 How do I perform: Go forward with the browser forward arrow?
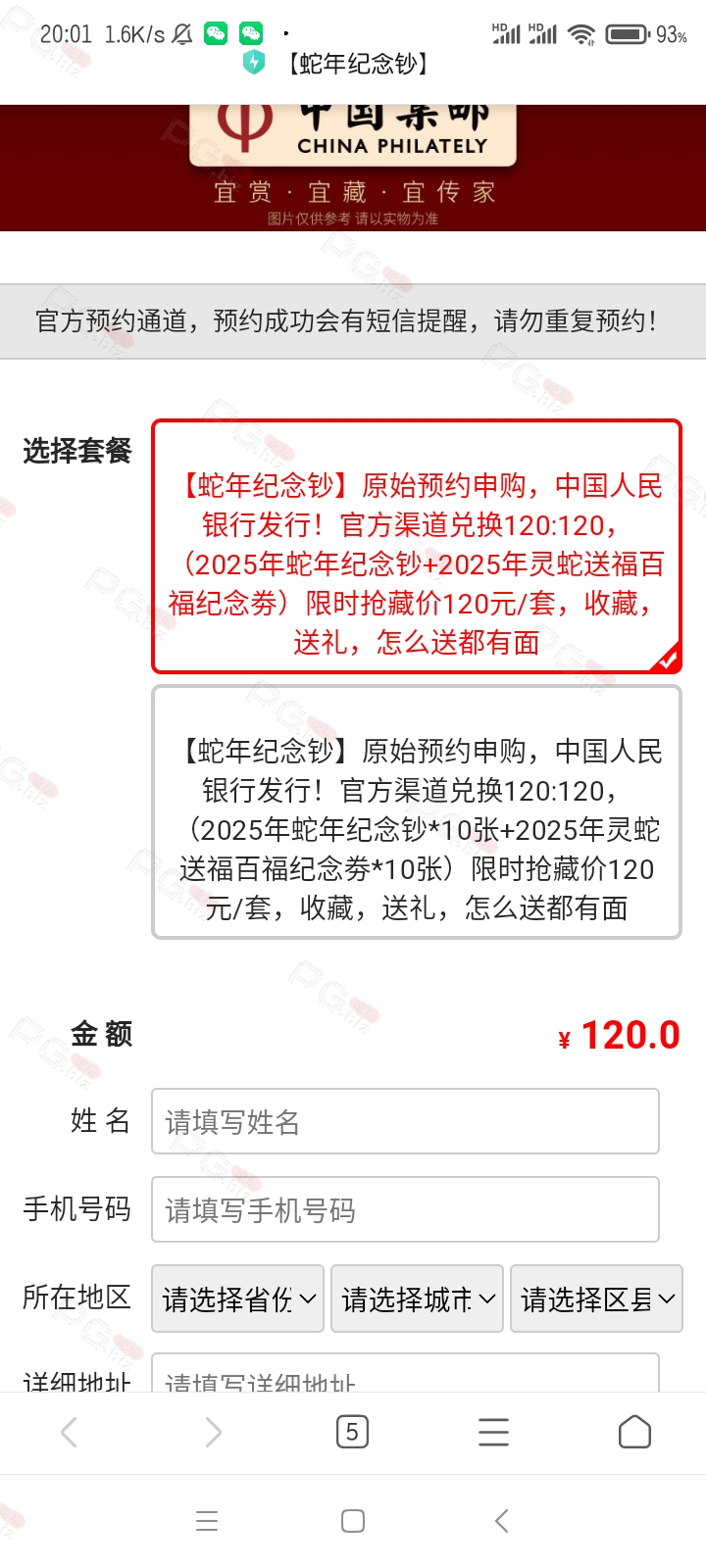(213, 1433)
